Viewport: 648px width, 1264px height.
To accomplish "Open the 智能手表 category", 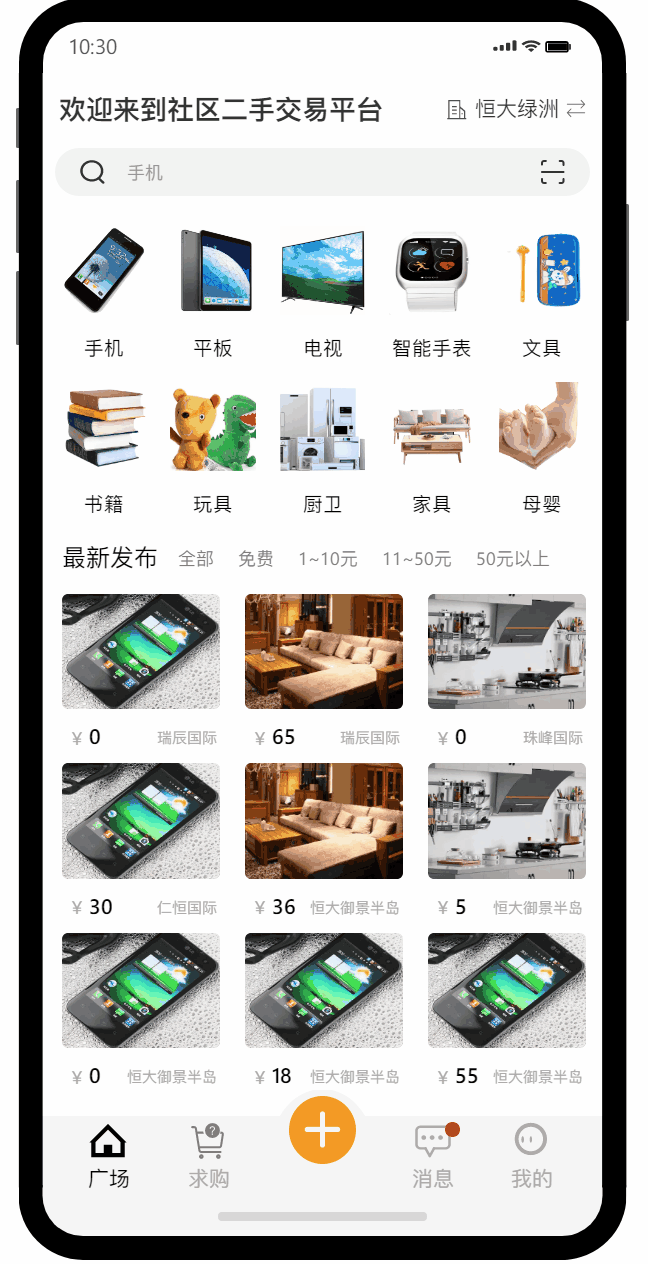I will point(431,292).
